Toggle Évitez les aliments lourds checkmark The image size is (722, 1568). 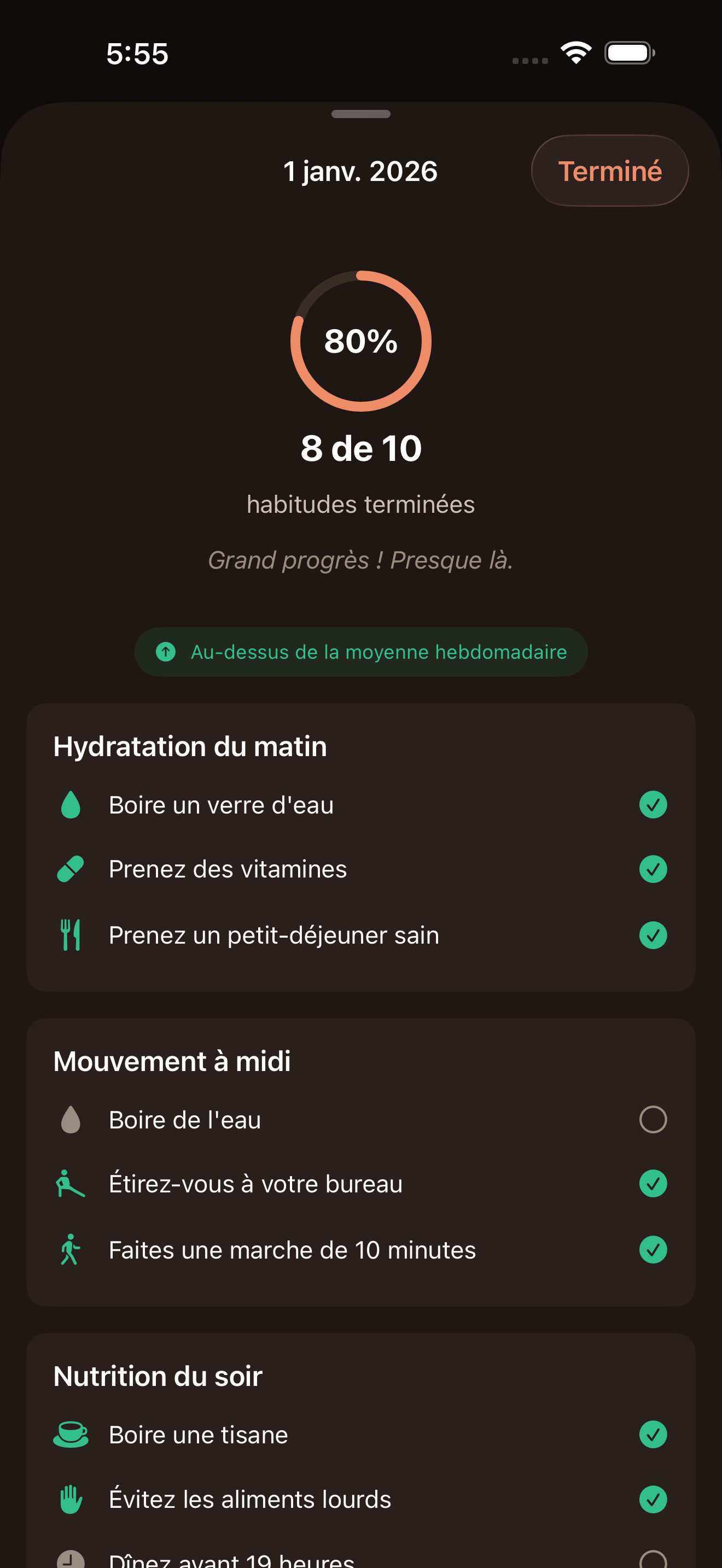653,1499
